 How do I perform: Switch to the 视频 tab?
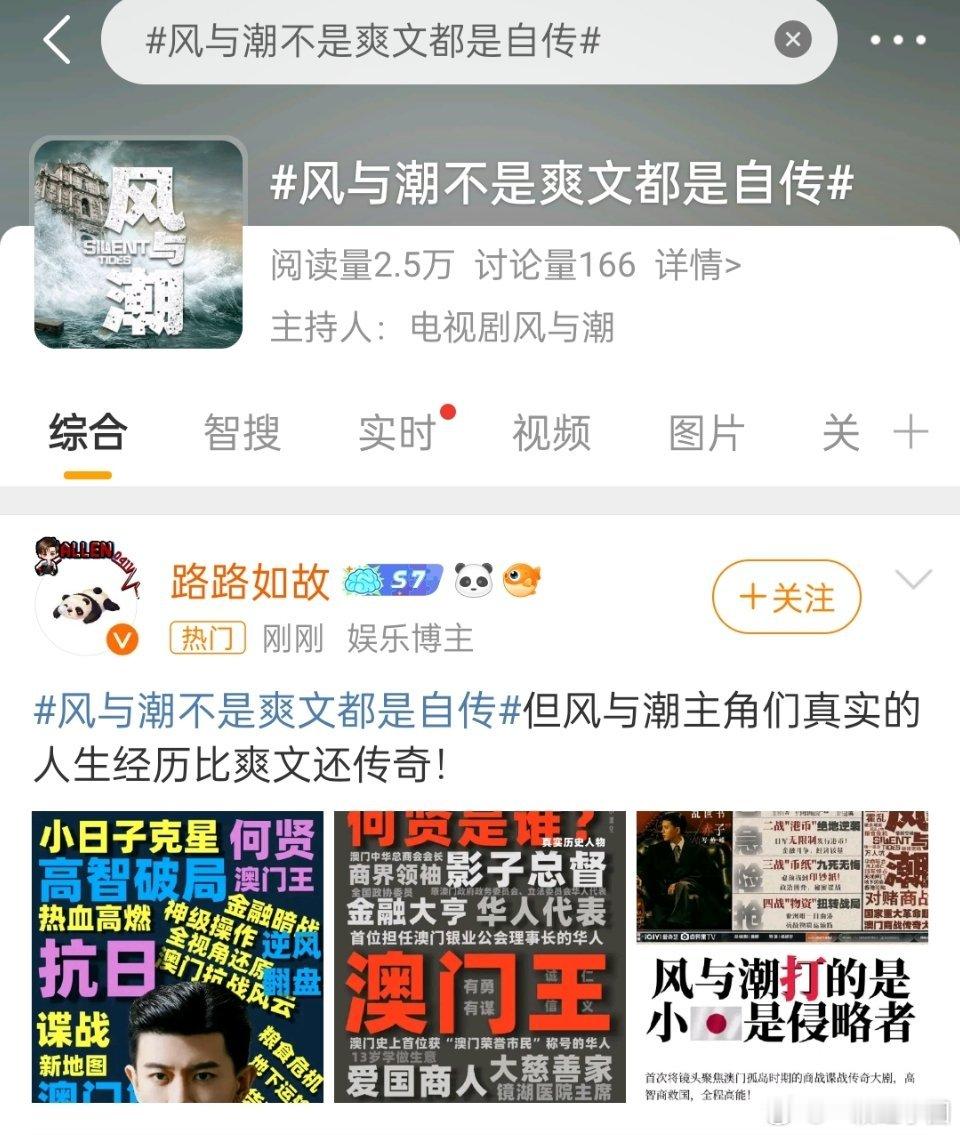pyautogui.click(x=548, y=432)
